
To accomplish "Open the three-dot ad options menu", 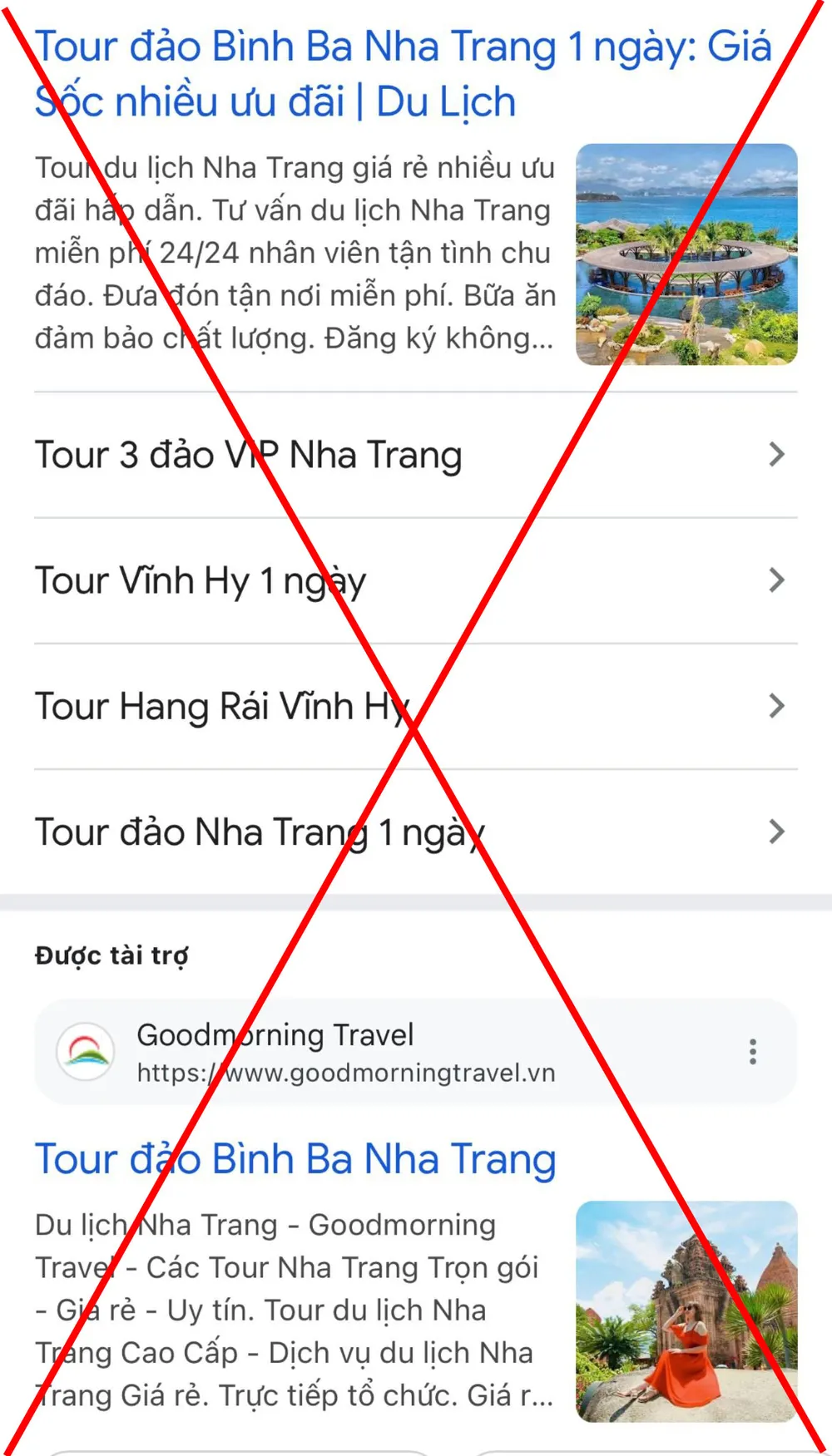I will click(x=752, y=1052).
